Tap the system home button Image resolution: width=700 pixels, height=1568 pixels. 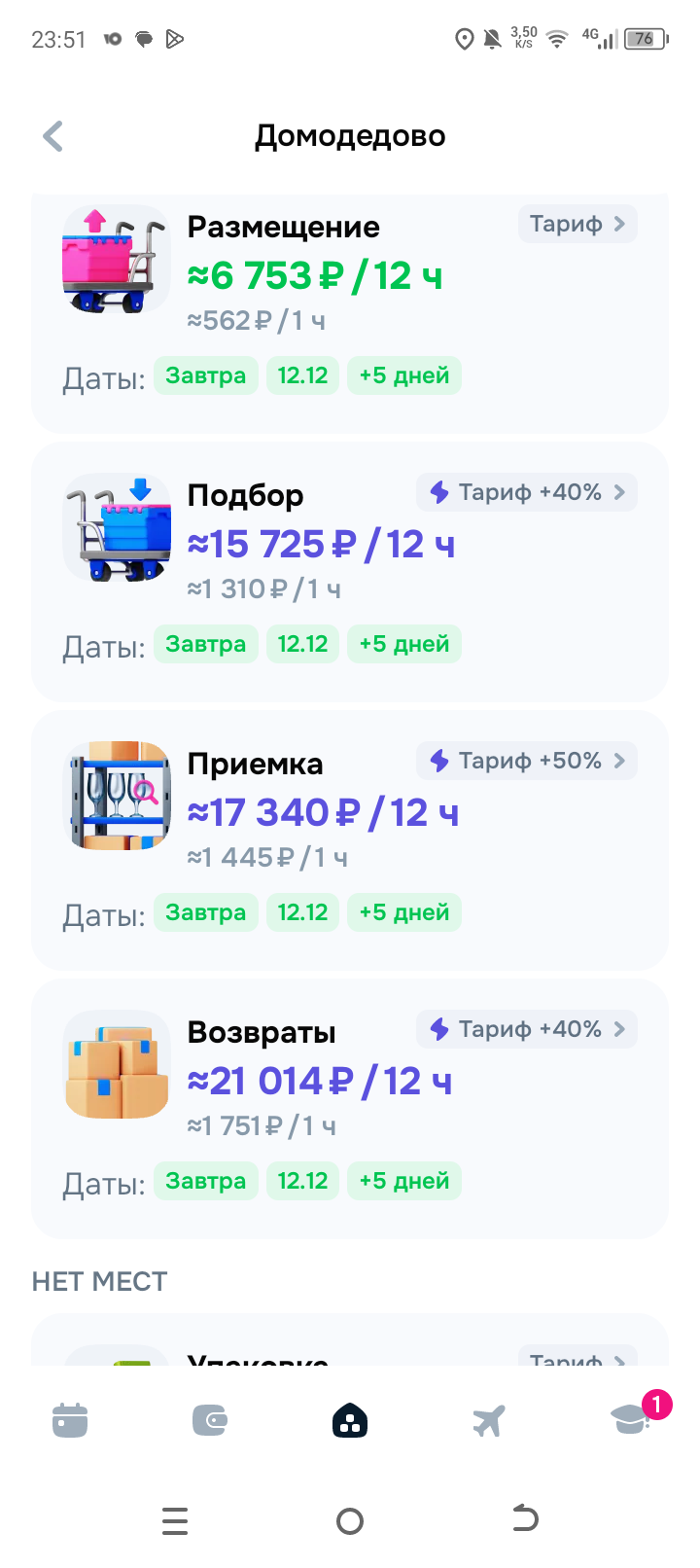click(350, 1520)
